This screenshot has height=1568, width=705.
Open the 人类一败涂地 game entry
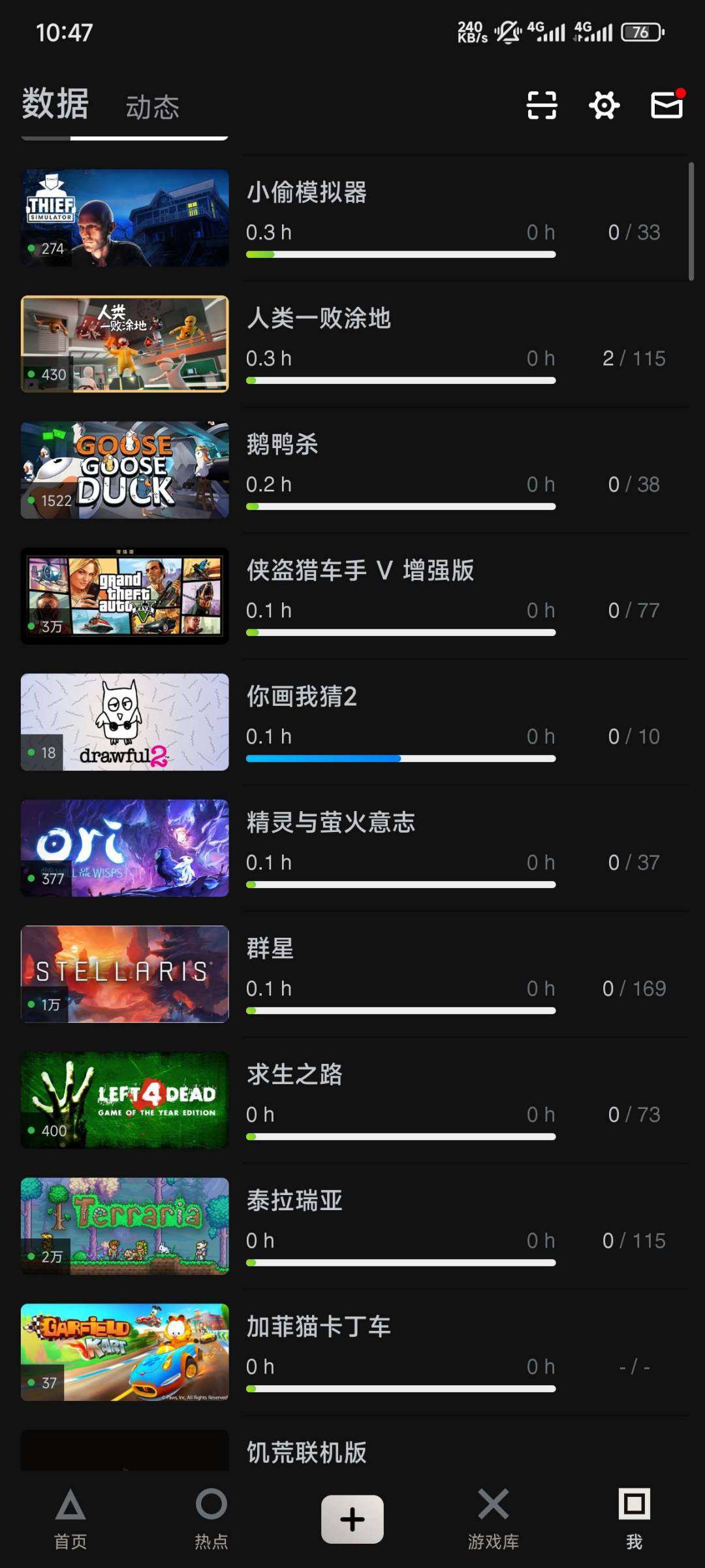[x=320, y=319]
